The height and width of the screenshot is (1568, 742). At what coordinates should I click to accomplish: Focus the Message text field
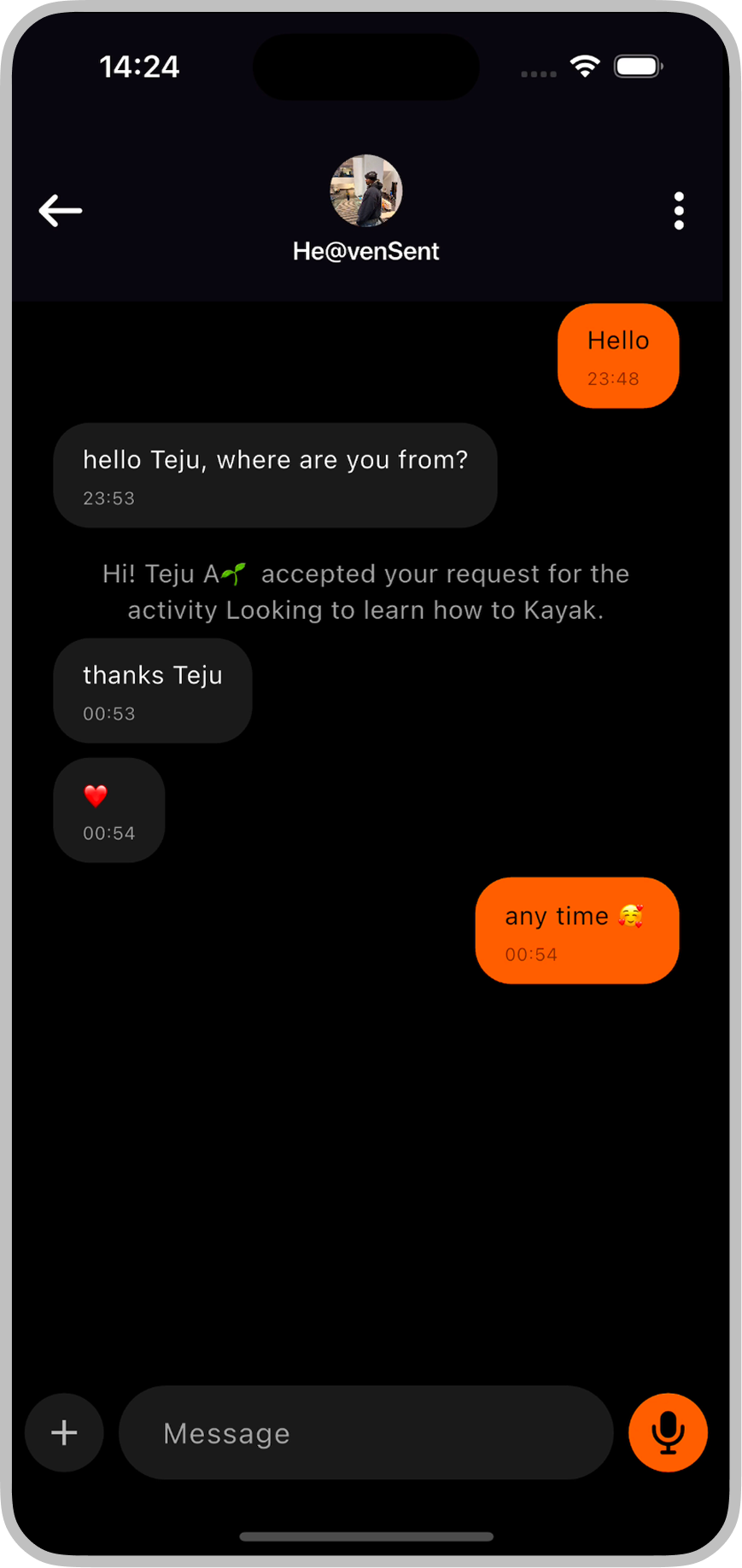[365, 1432]
